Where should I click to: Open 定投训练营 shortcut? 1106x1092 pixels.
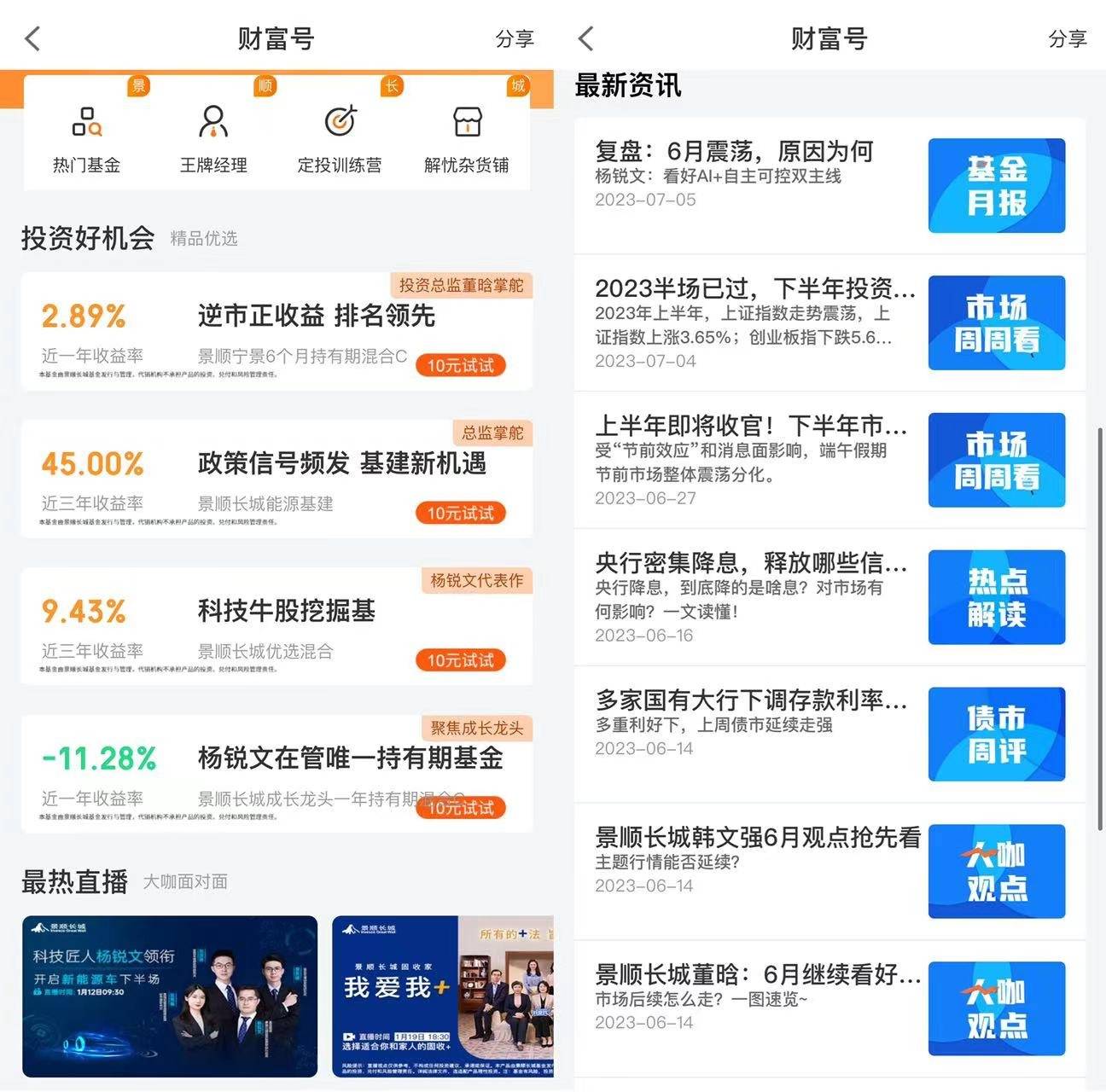pyautogui.click(x=340, y=138)
